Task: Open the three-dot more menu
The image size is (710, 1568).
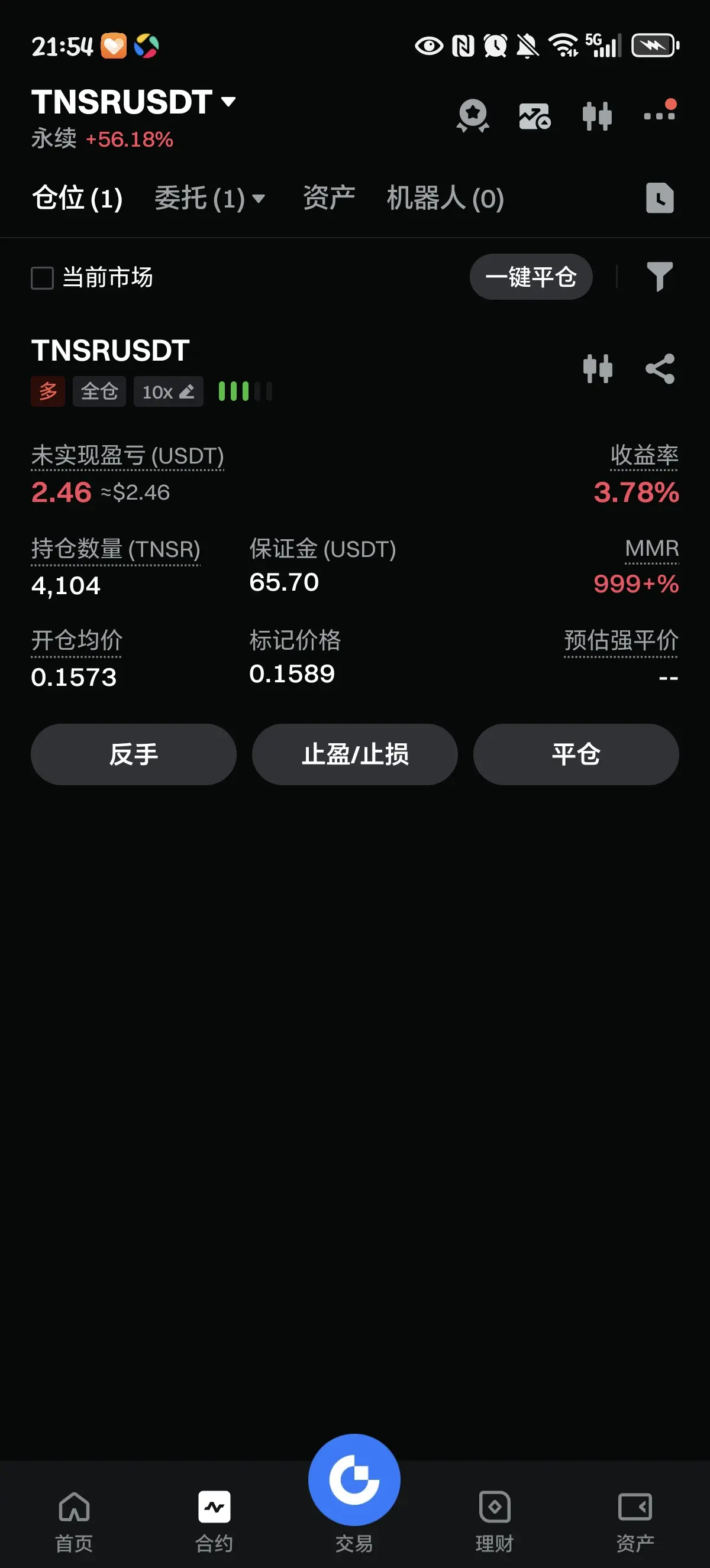Action: click(x=660, y=112)
